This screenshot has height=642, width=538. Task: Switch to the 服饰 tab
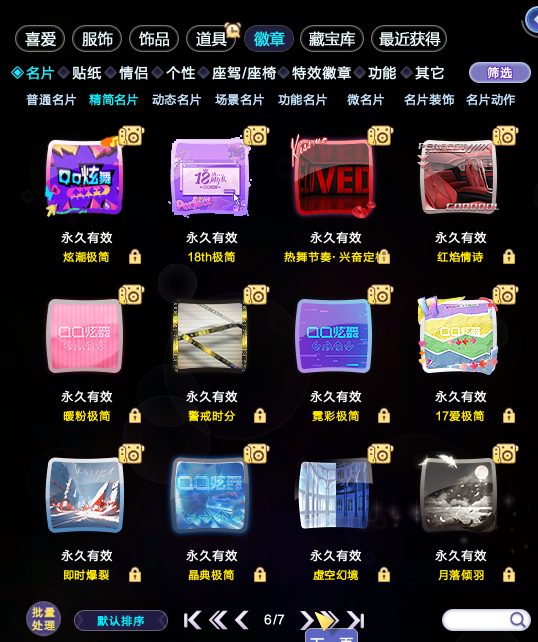click(97, 39)
